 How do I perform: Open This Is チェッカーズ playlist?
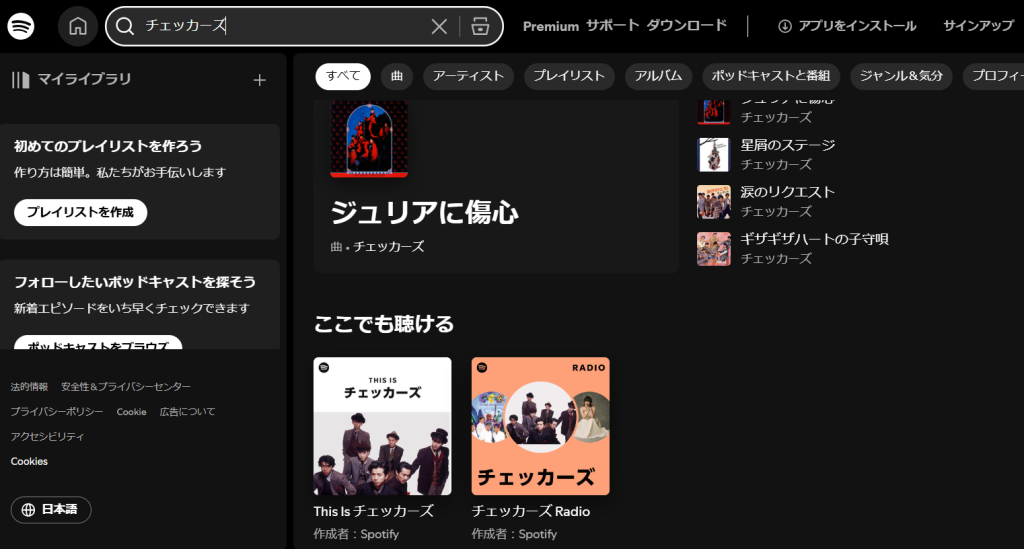point(382,426)
